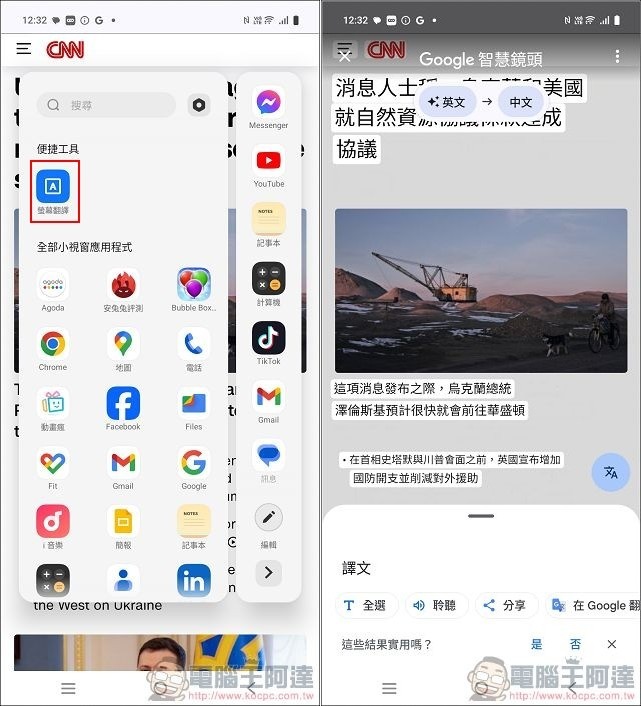Tap the 編輯 edit pencil button
Image resolution: width=641 pixels, height=706 pixels.
(x=268, y=523)
